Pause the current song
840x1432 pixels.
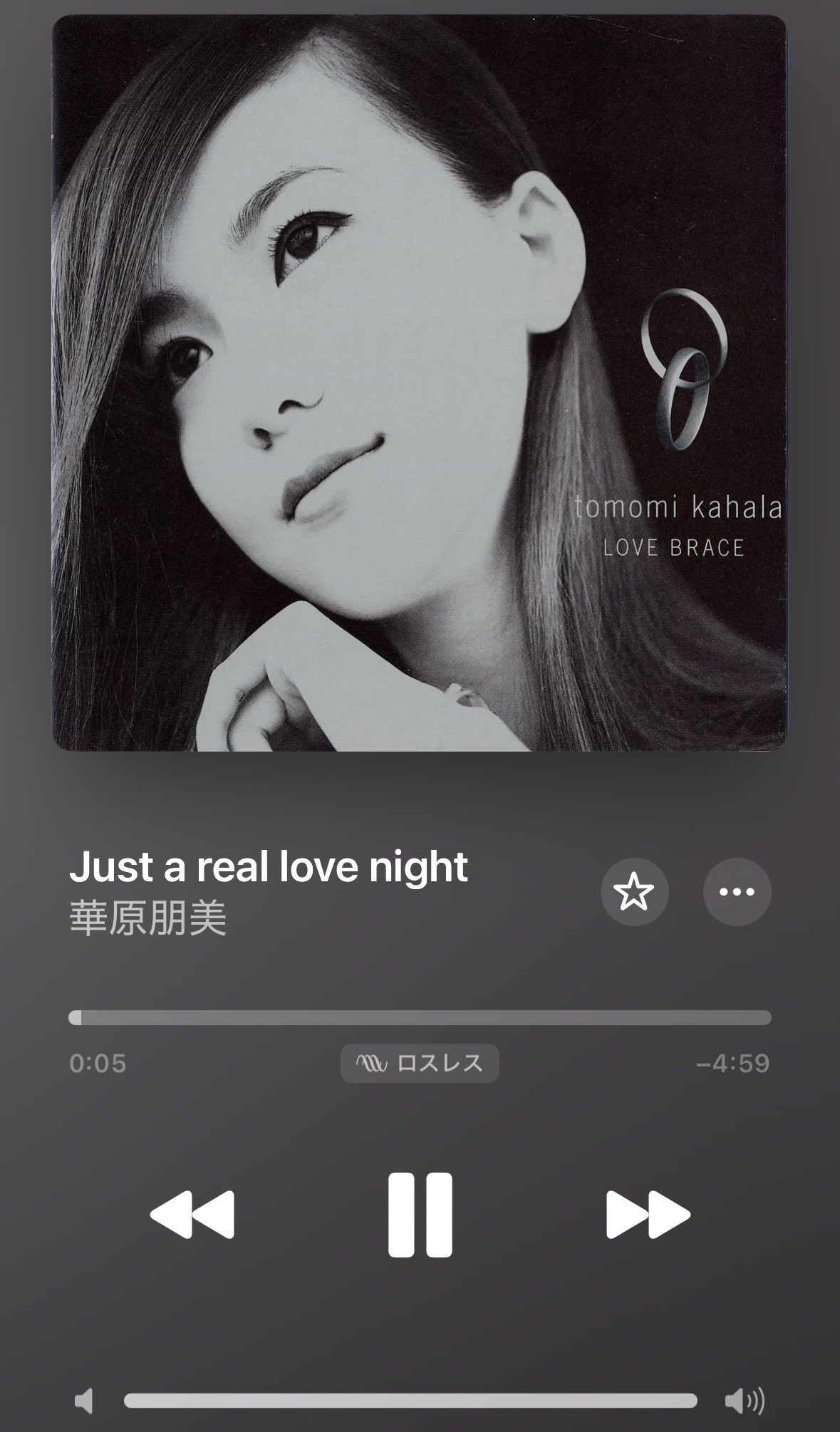point(420,1215)
